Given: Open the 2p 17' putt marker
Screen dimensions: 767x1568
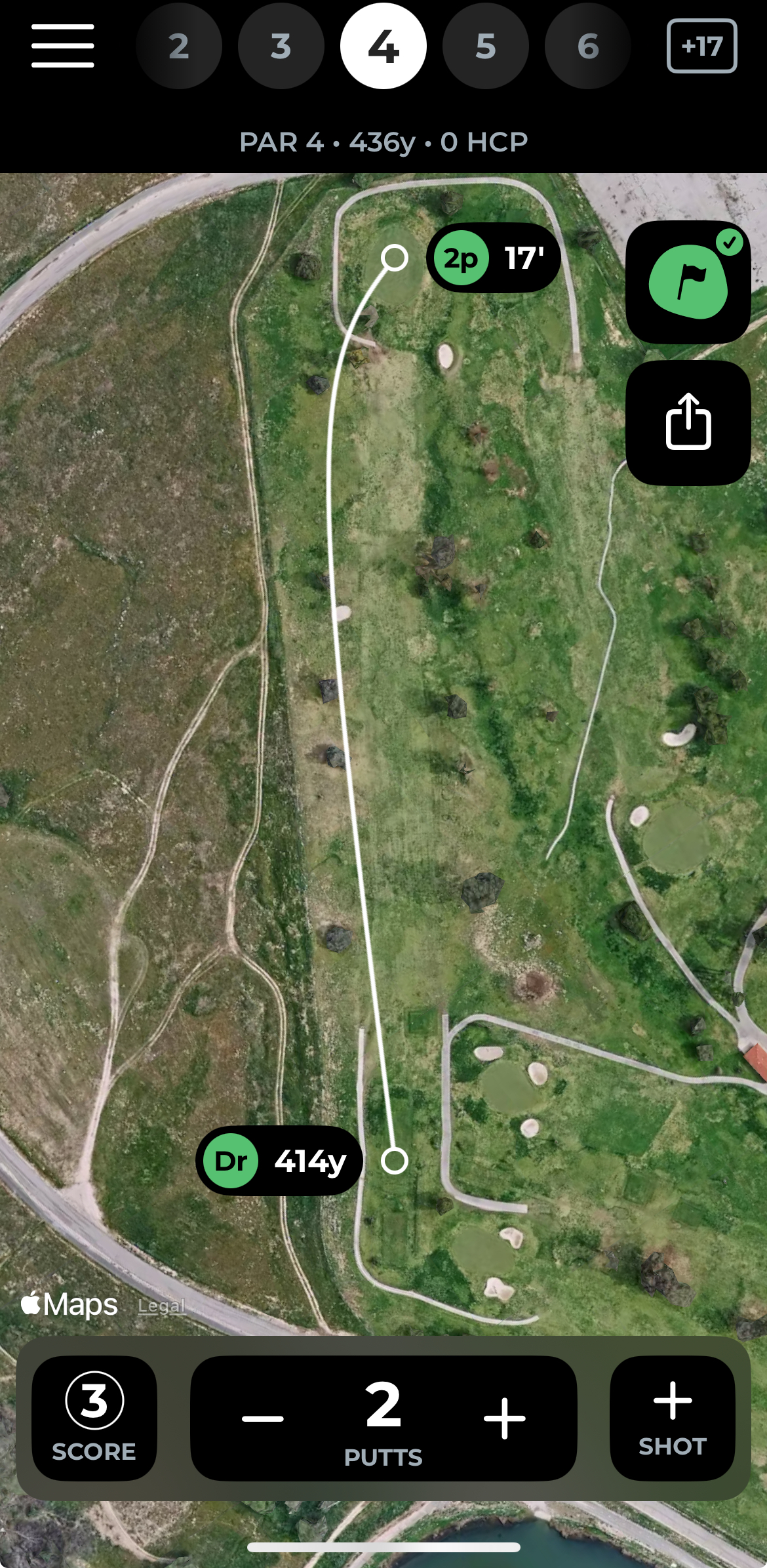Looking at the screenshot, I should (494, 258).
